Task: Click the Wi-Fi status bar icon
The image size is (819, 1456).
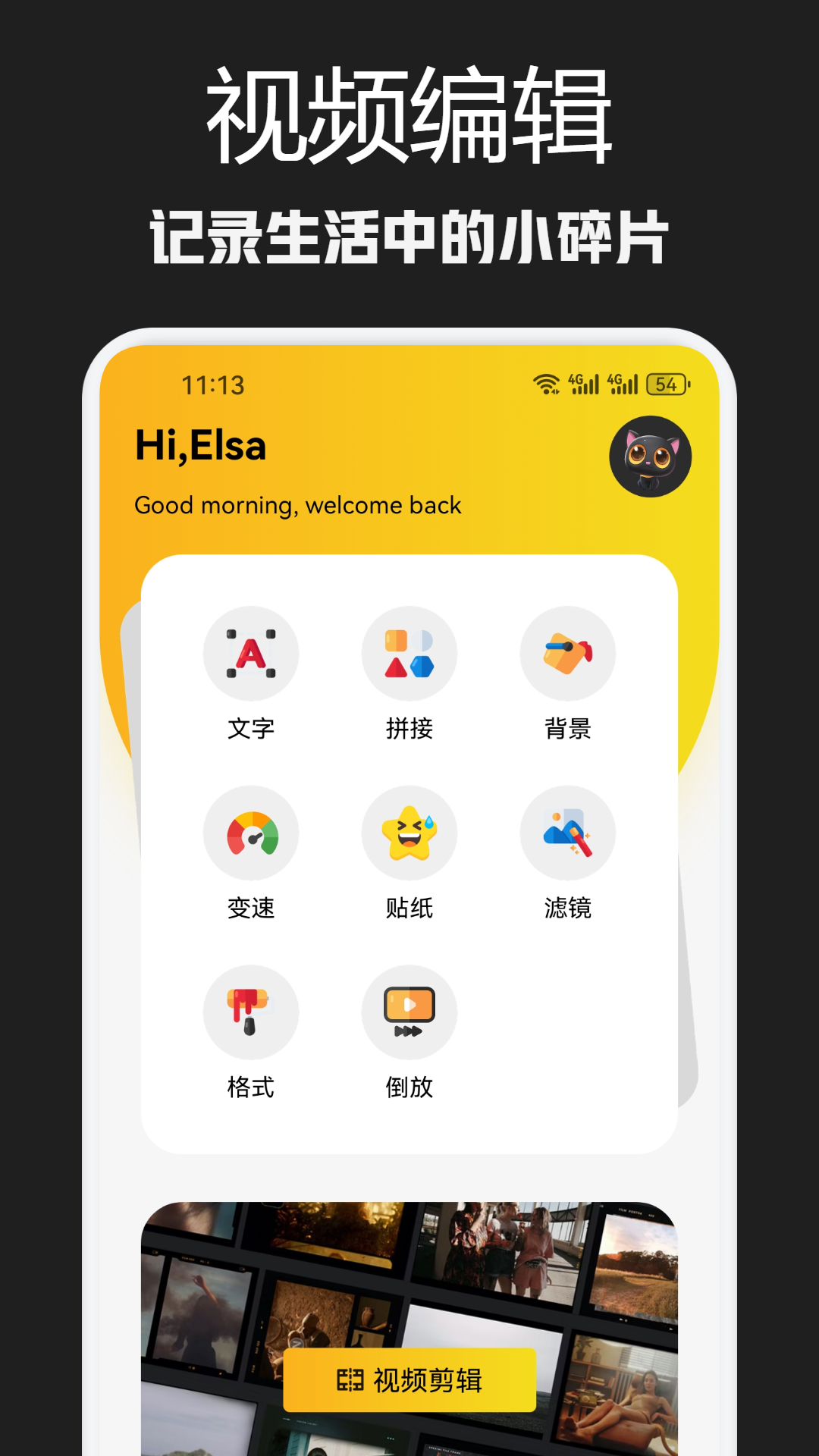Action: tap(544, 384)
